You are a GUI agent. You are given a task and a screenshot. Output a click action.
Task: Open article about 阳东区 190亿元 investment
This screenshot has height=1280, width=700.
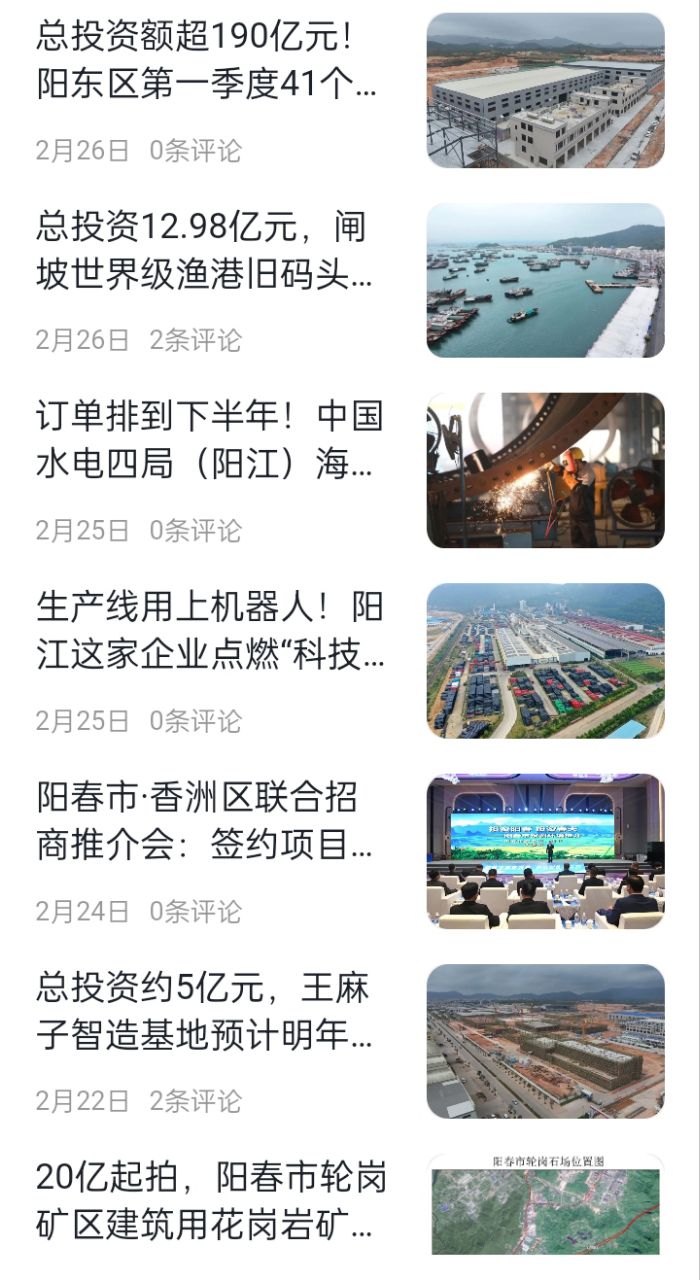[210, 60]
